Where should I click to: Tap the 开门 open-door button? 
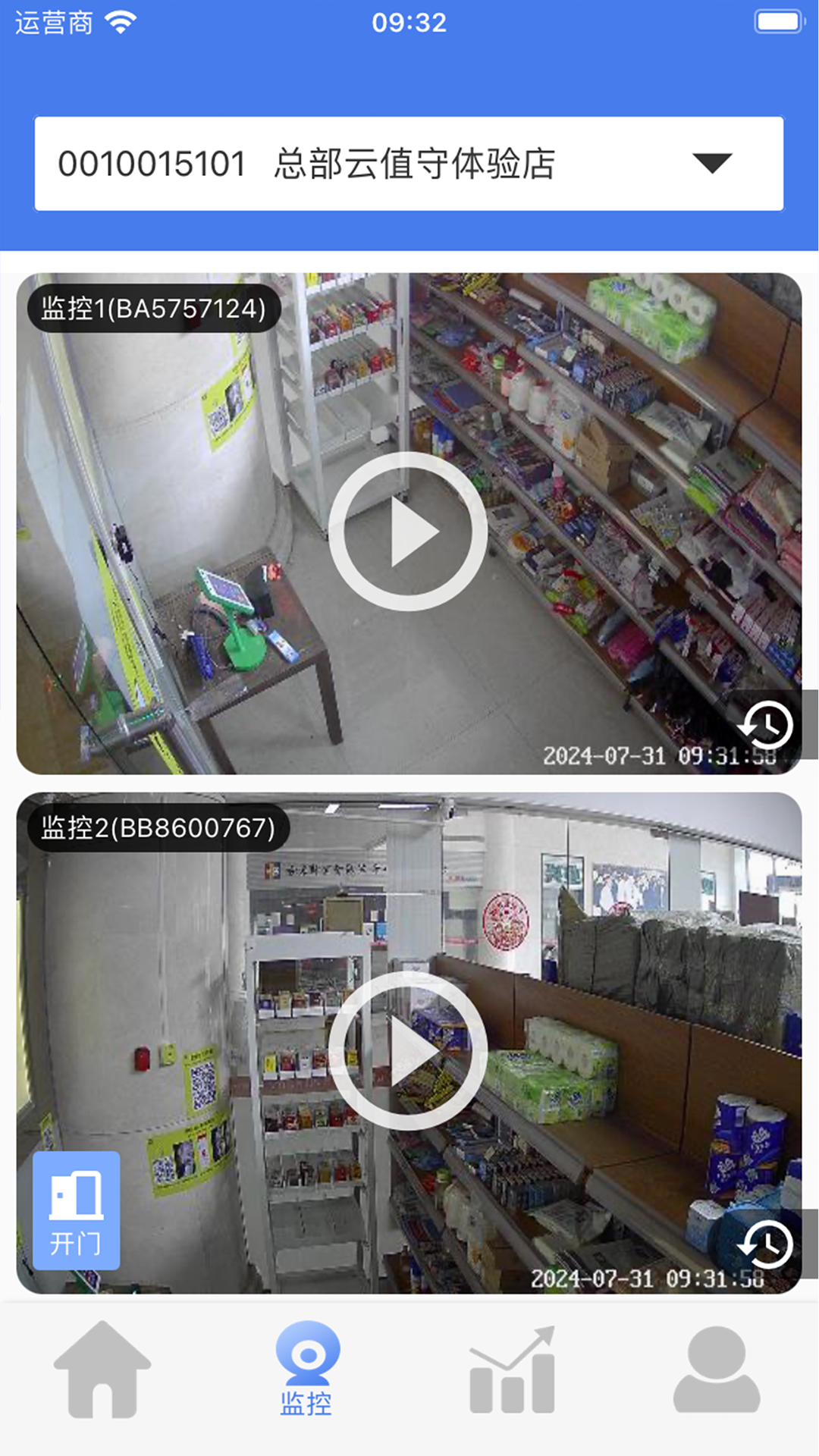[76, 1211]
